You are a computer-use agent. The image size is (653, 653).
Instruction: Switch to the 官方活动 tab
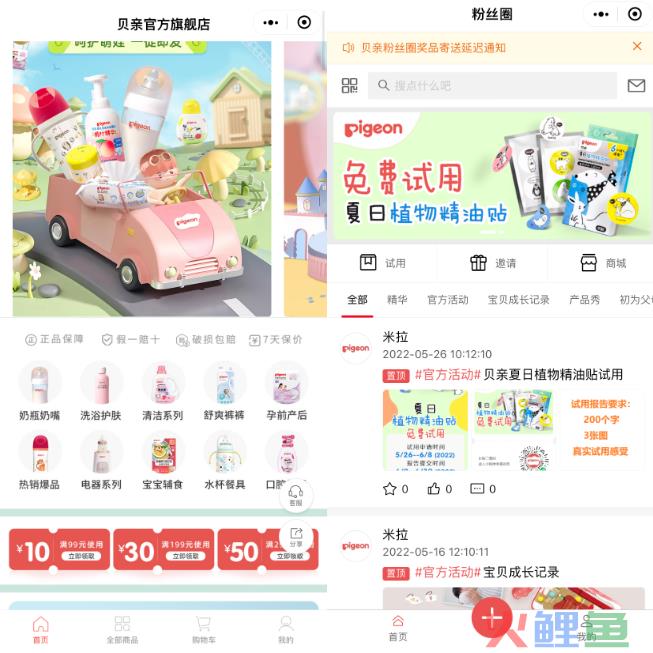(447, 300)
